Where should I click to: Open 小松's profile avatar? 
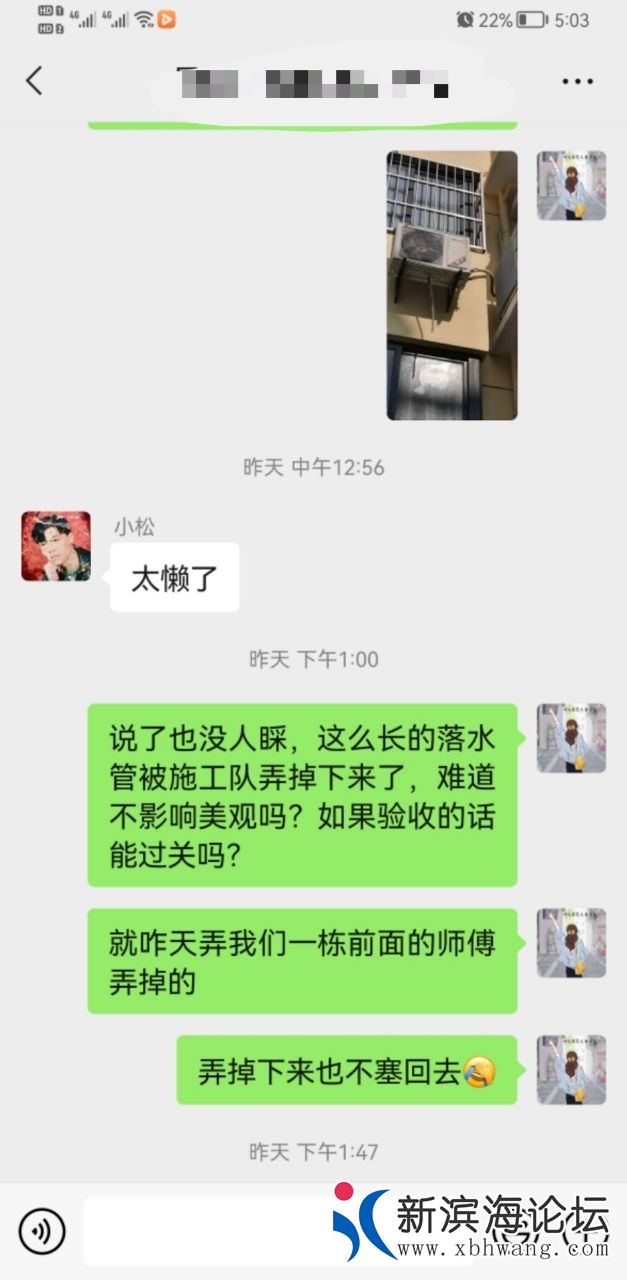[x=56, y=546]
